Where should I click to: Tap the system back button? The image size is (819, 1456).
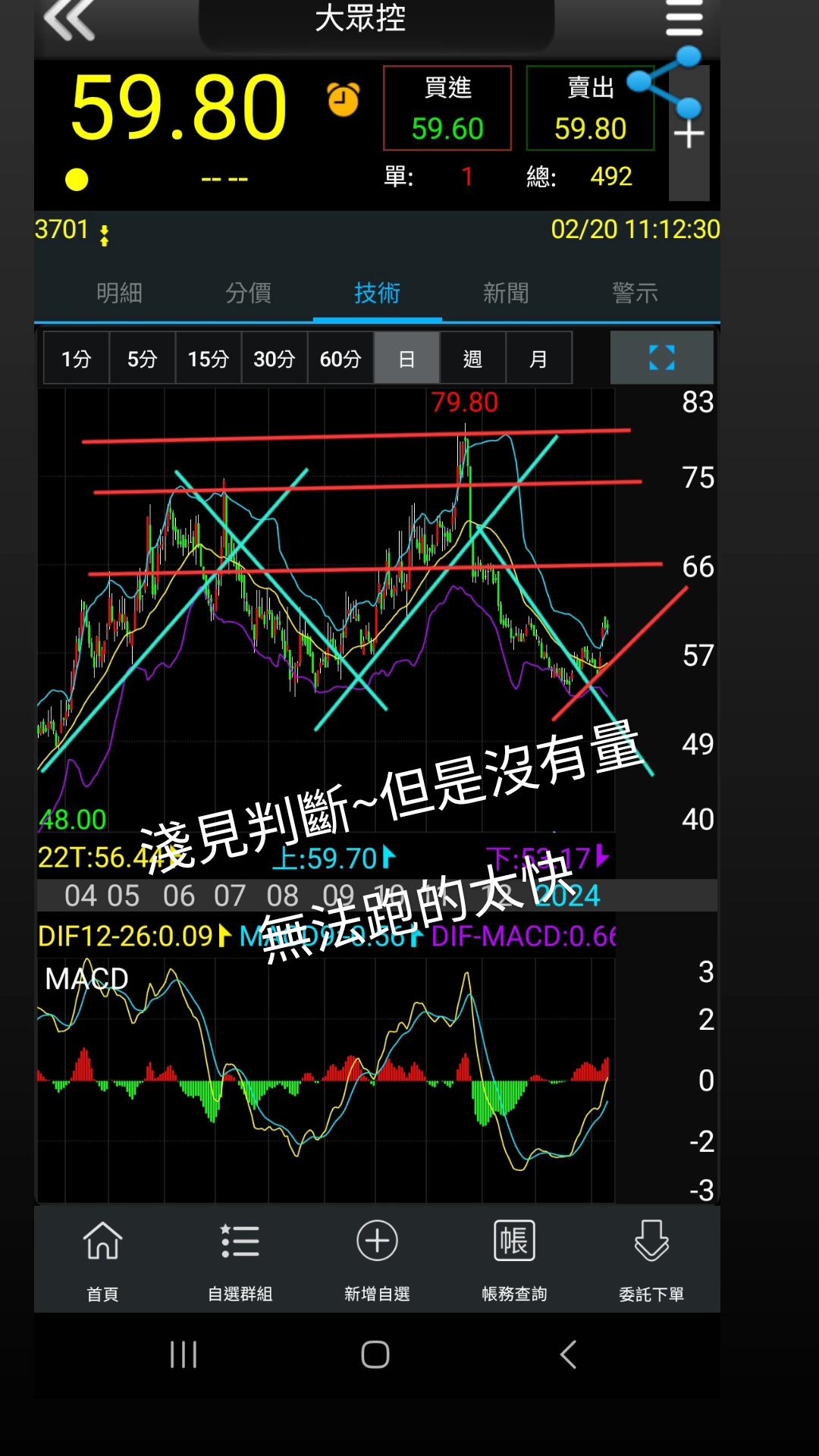[568, 1354]
